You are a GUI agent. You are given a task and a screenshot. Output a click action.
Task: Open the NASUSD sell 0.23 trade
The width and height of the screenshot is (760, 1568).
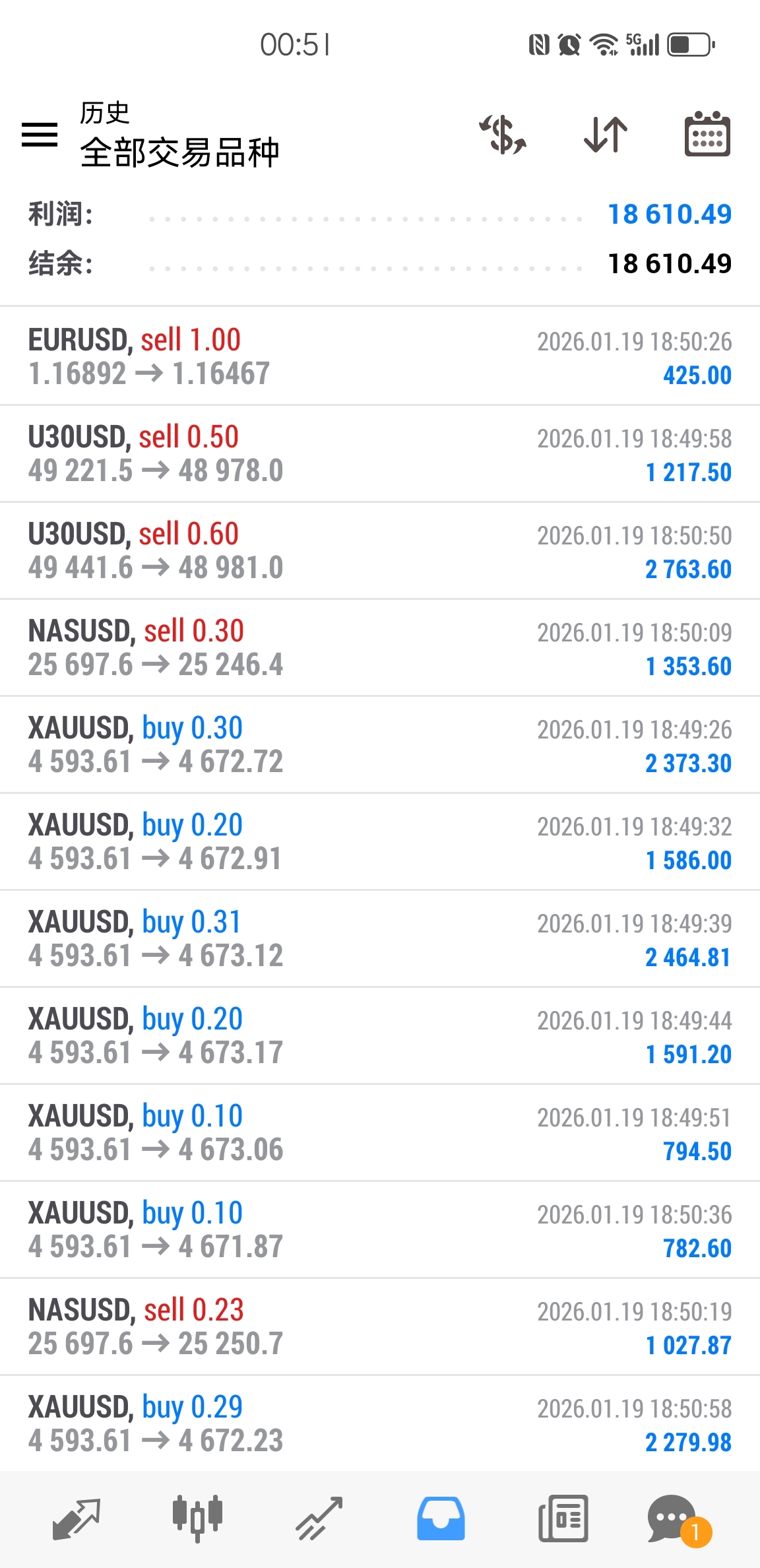380,1327
